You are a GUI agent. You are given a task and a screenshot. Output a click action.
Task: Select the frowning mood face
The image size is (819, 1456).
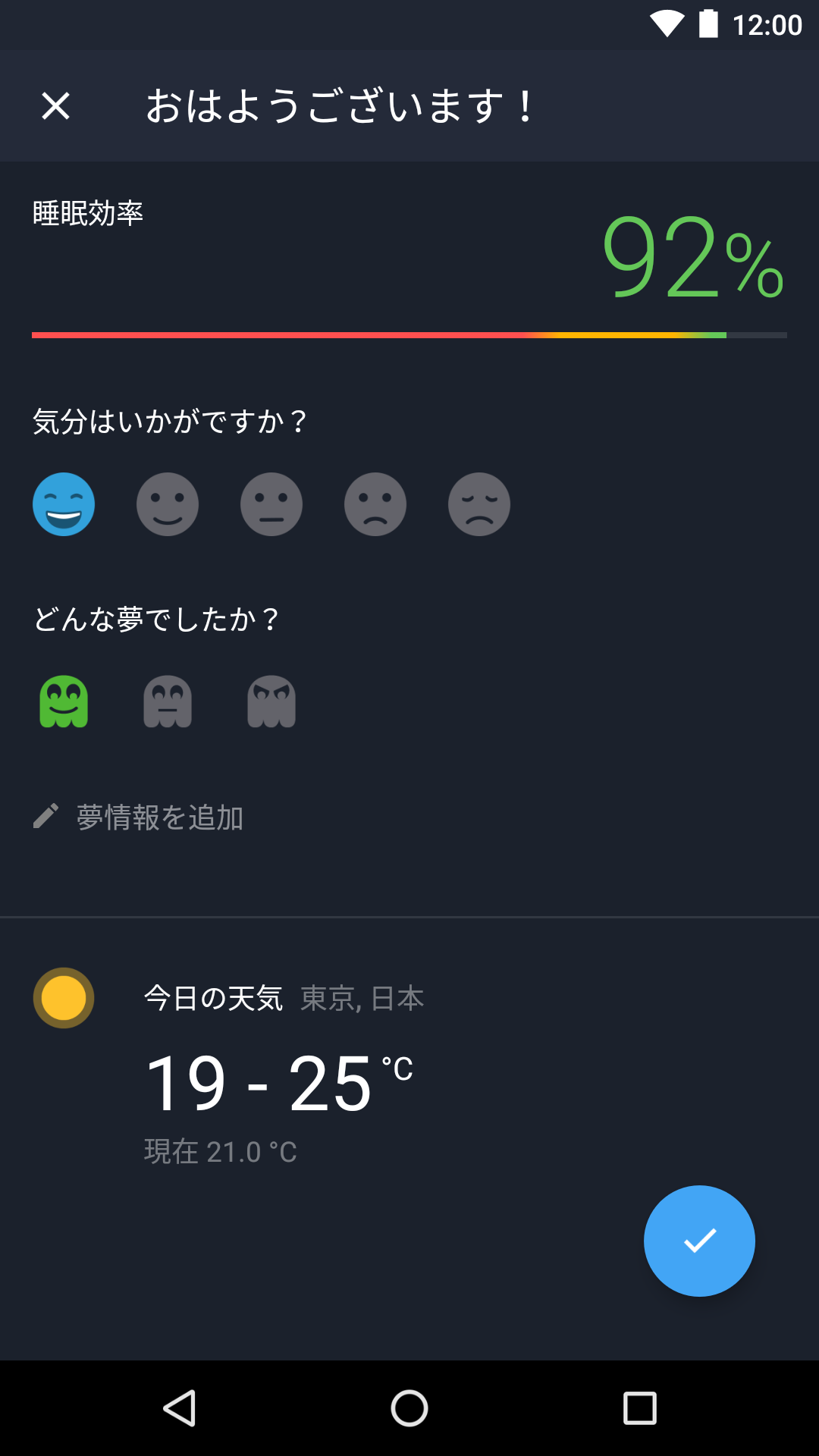click(375, 504)
